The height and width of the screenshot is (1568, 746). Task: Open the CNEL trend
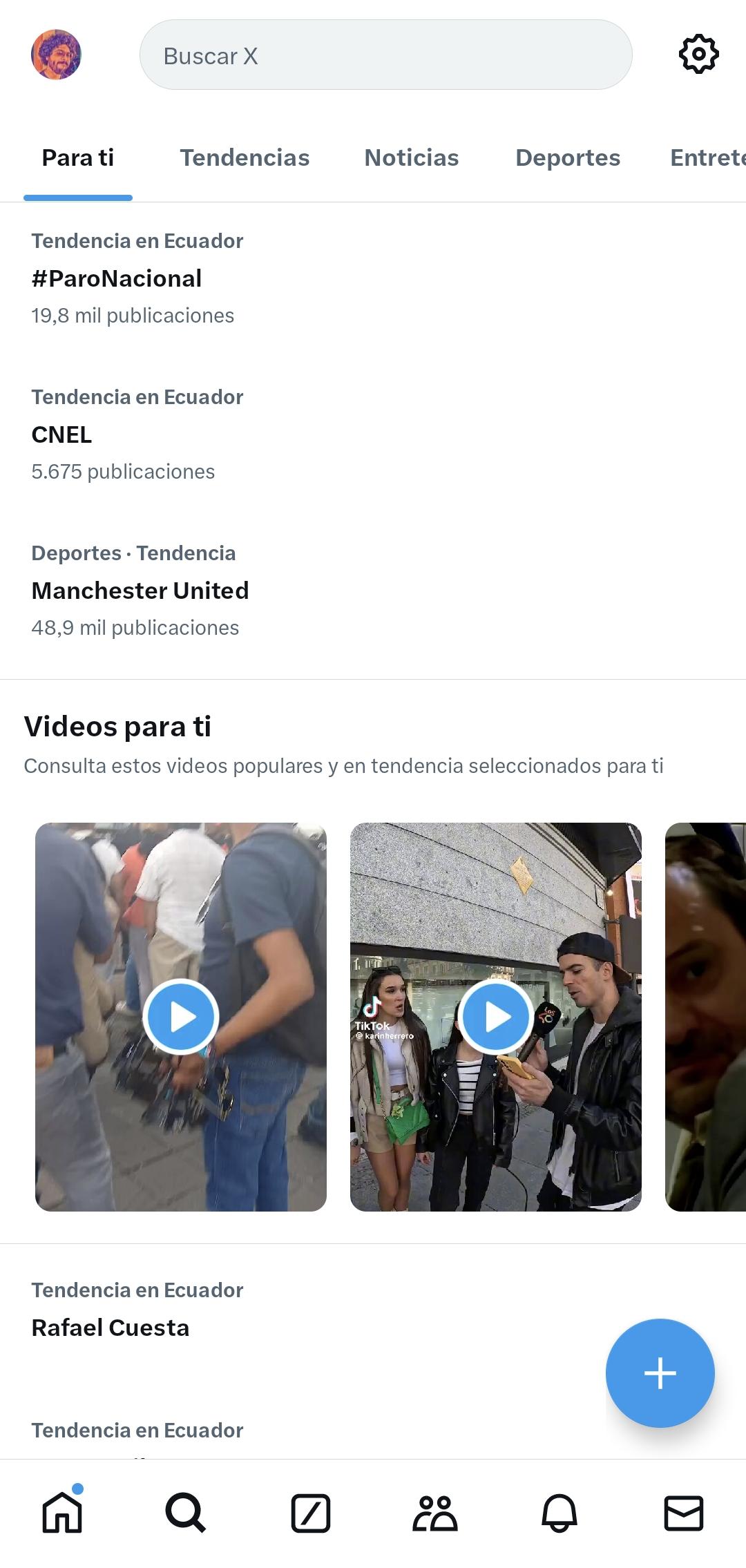tap(373, 434)
